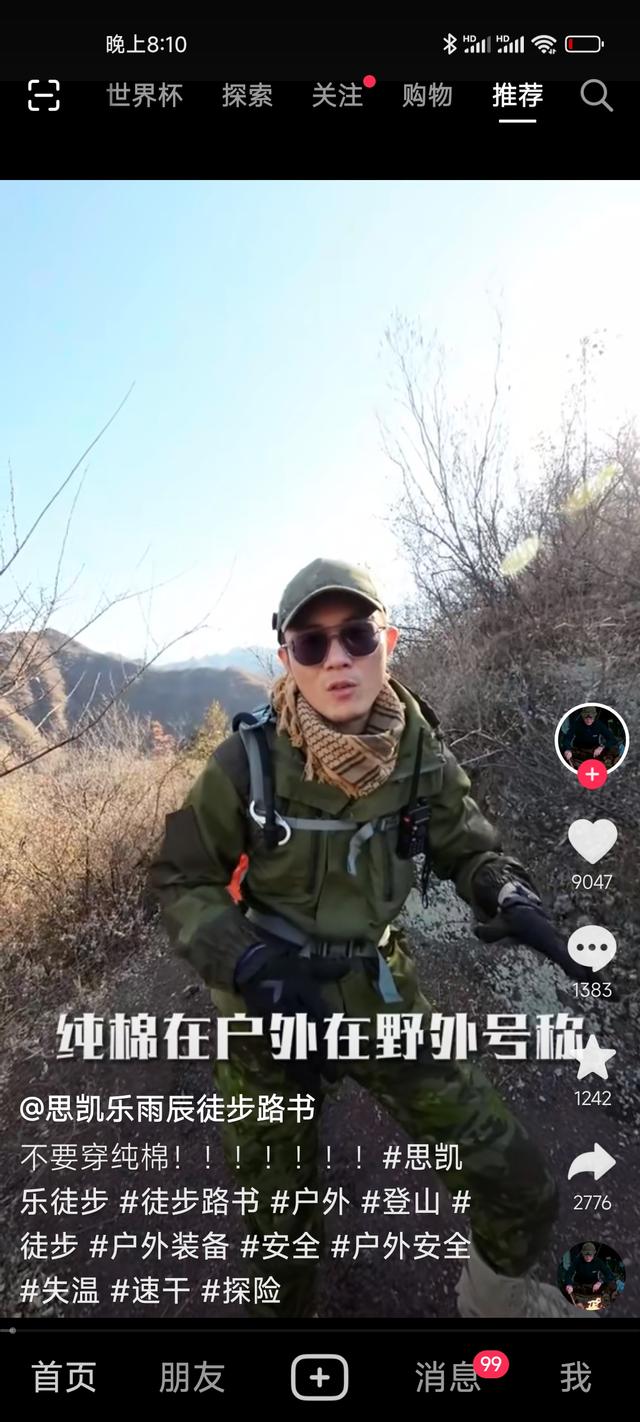The width and height of the screenshot is (640, 1422).
Task: Open the comments on this video
Action: [592, 948]
